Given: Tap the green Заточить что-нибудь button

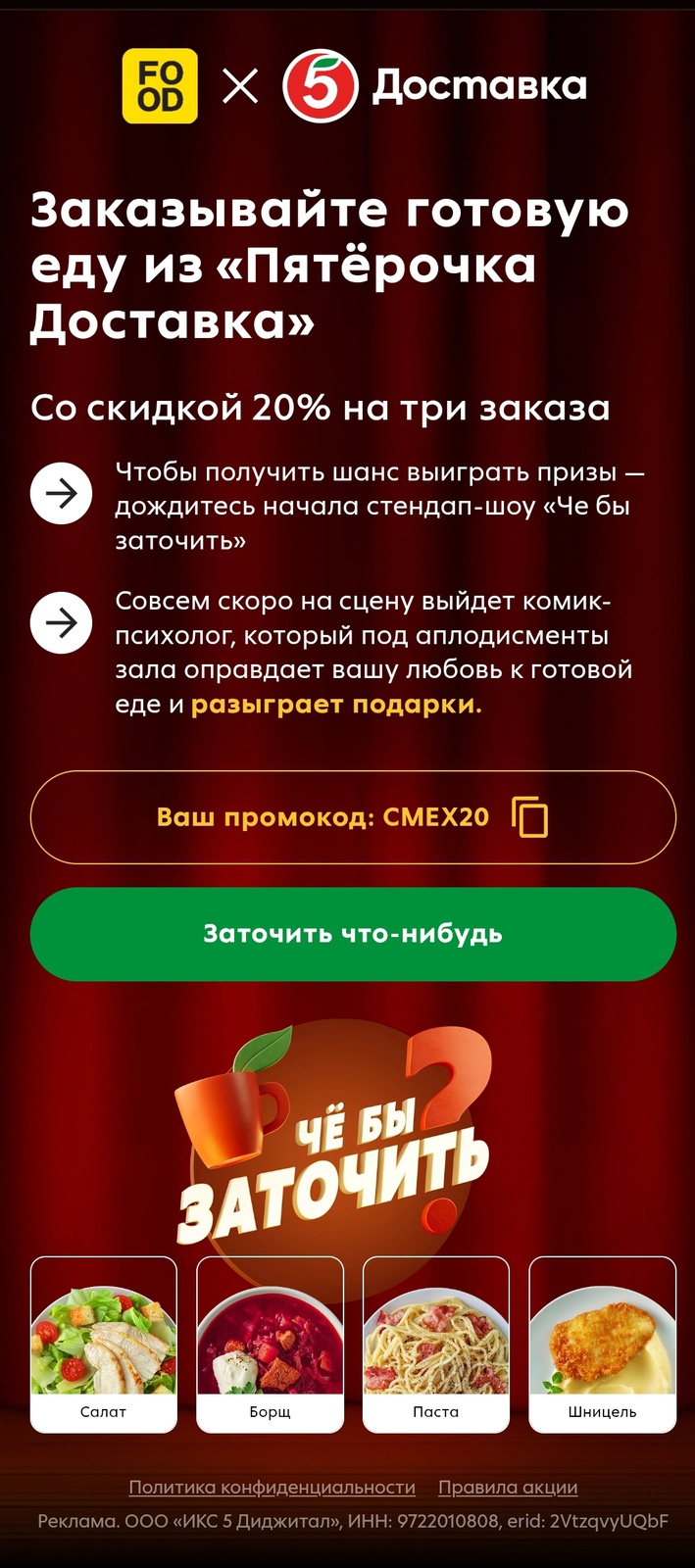Looking at the screenshot, I should point(353,934).
